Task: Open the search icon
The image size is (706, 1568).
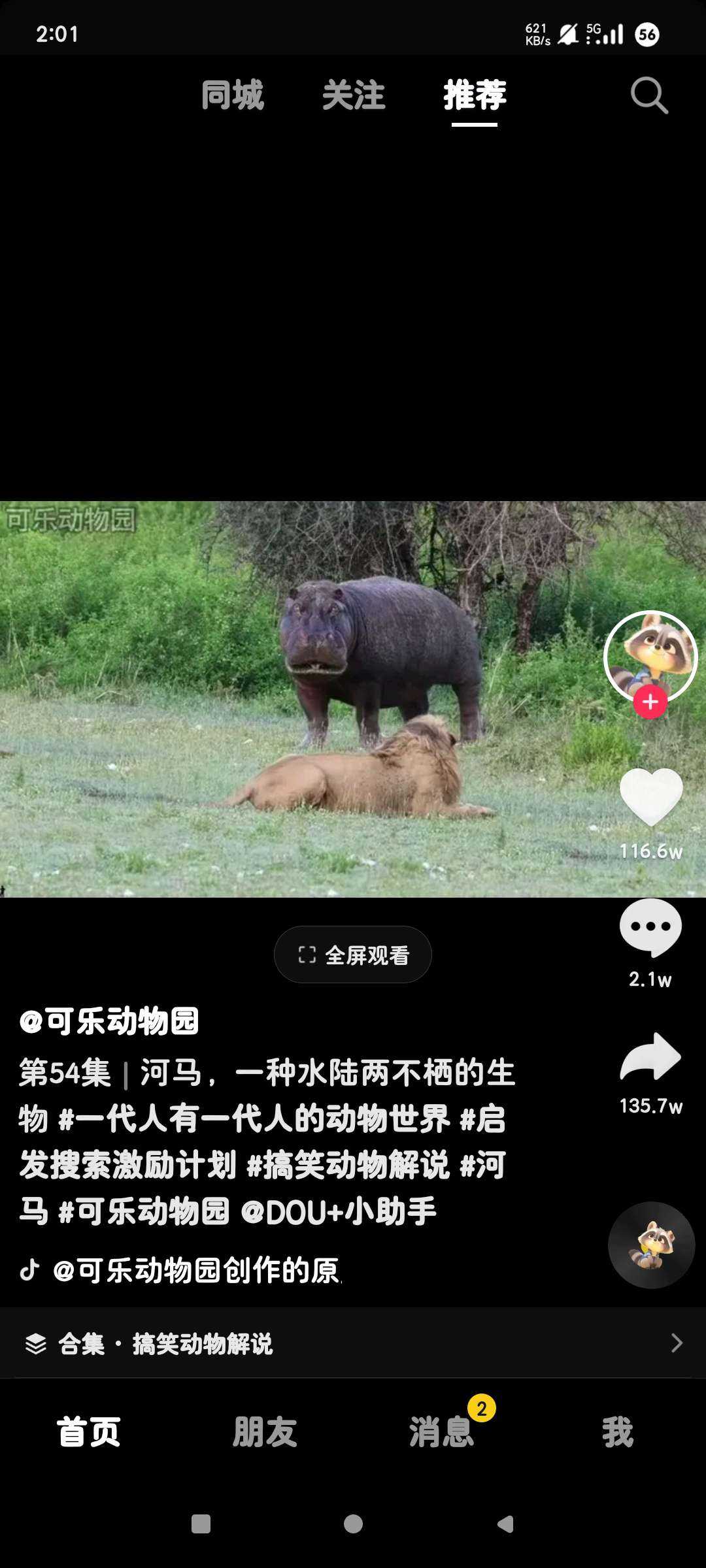Action: tap(648, 95)
